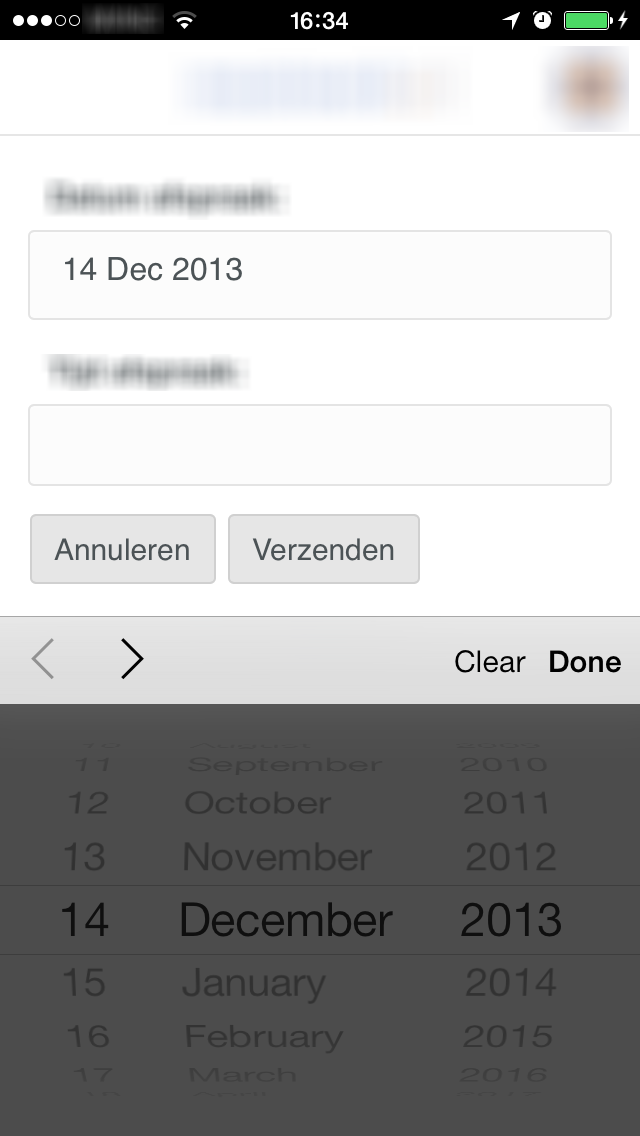640x1136 pixels.
Task: Select November in the month wheel
Action: (277, 857)
